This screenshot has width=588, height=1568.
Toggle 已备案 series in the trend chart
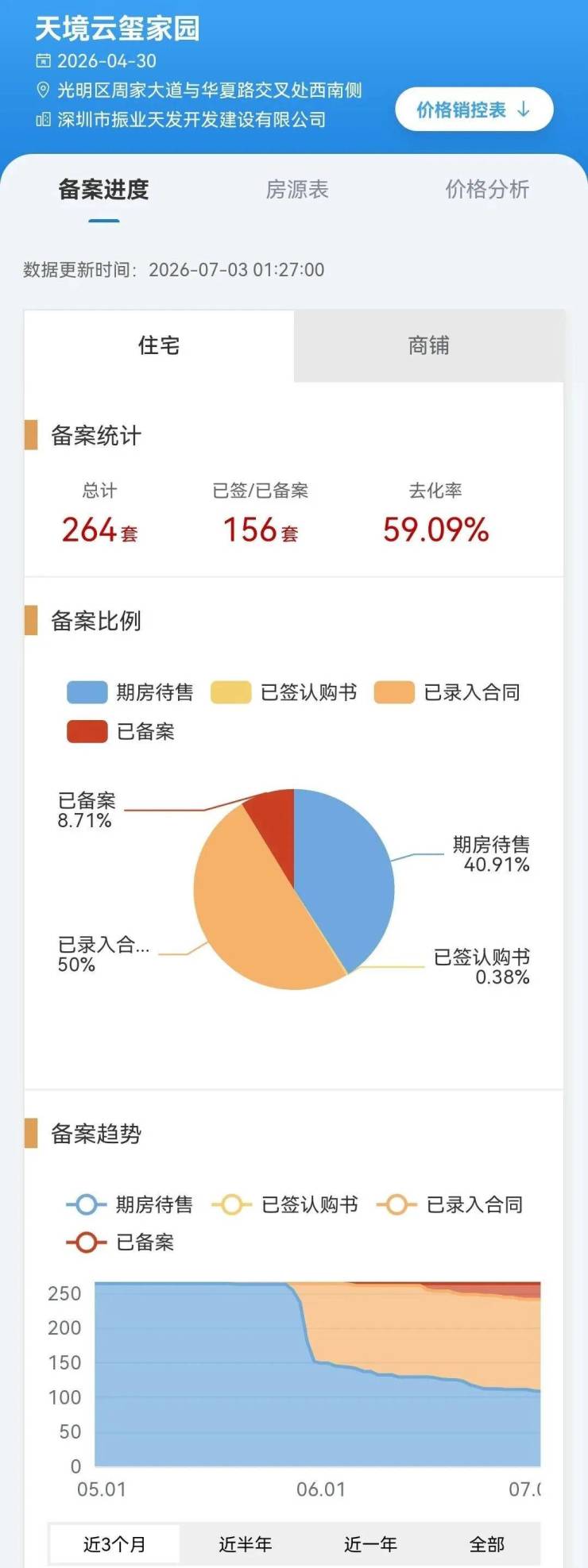[121, 1242]
